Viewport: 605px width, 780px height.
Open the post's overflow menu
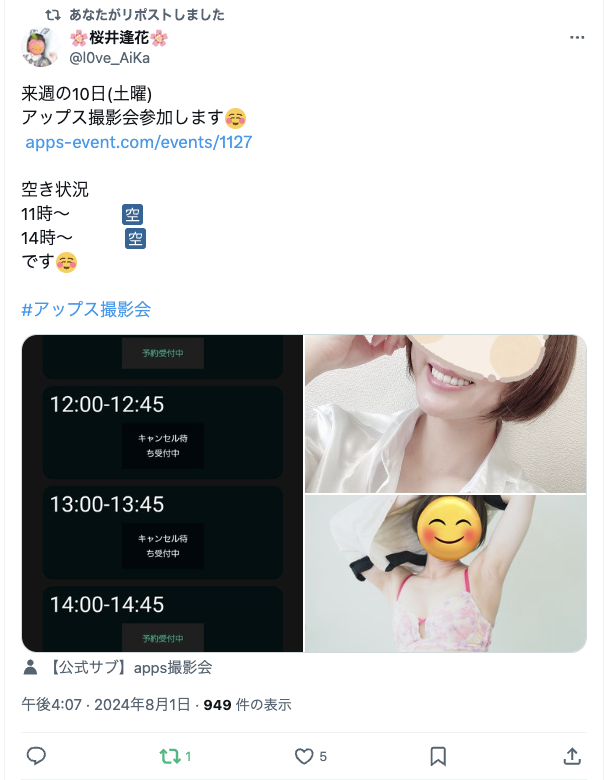point(576,38)
